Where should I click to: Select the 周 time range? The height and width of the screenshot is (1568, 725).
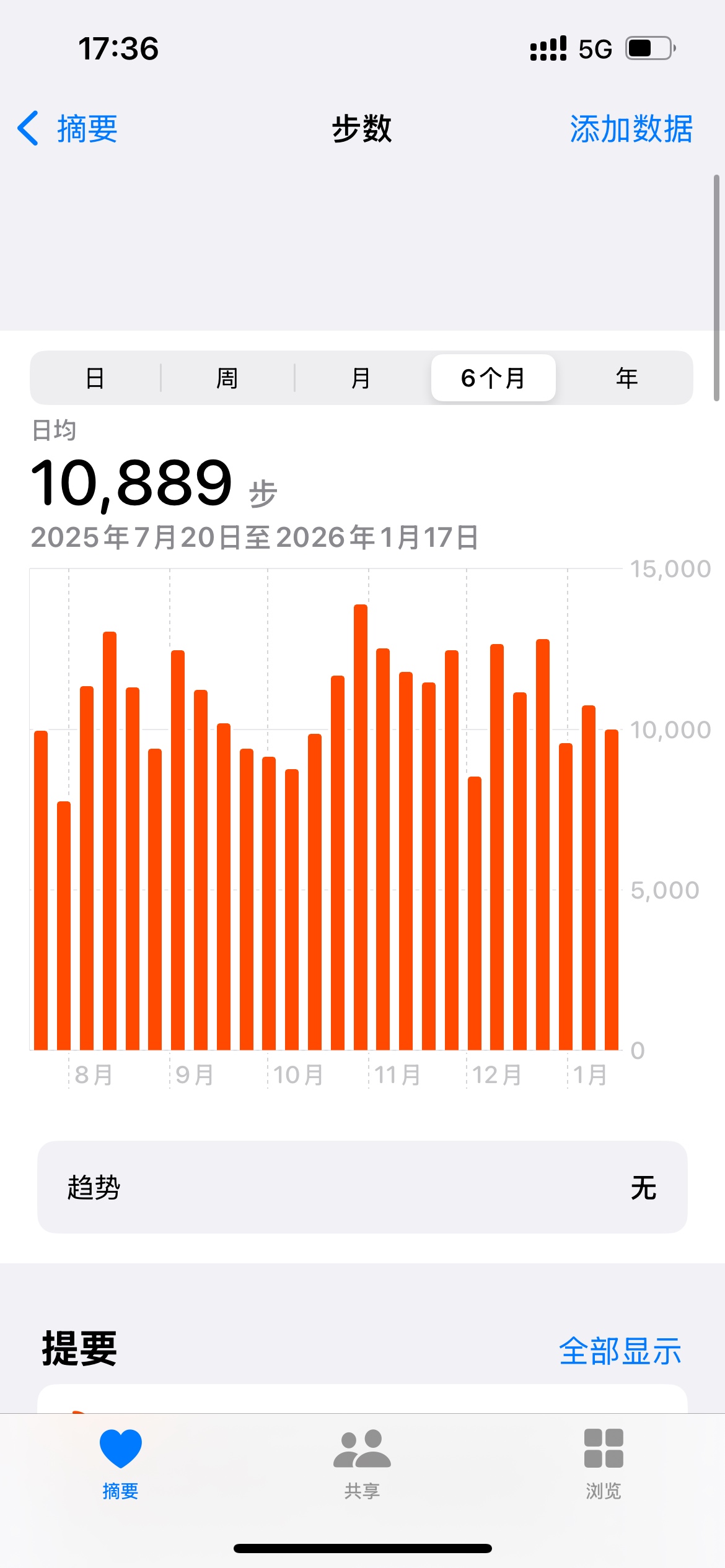[227, 378]
